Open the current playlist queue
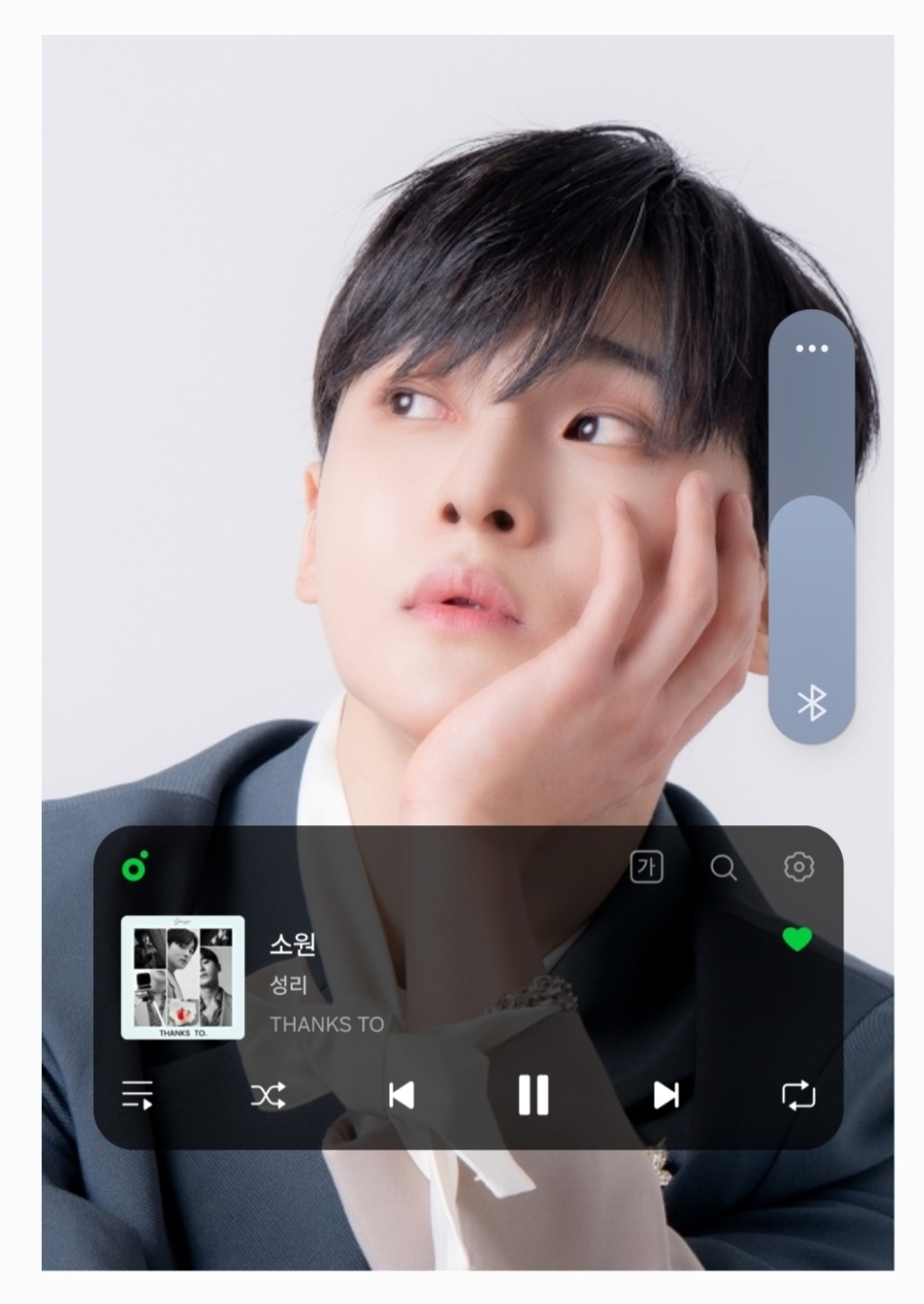Viewport: 924px width, 1304px height. pyautogui.click(x=137, y=1094)
